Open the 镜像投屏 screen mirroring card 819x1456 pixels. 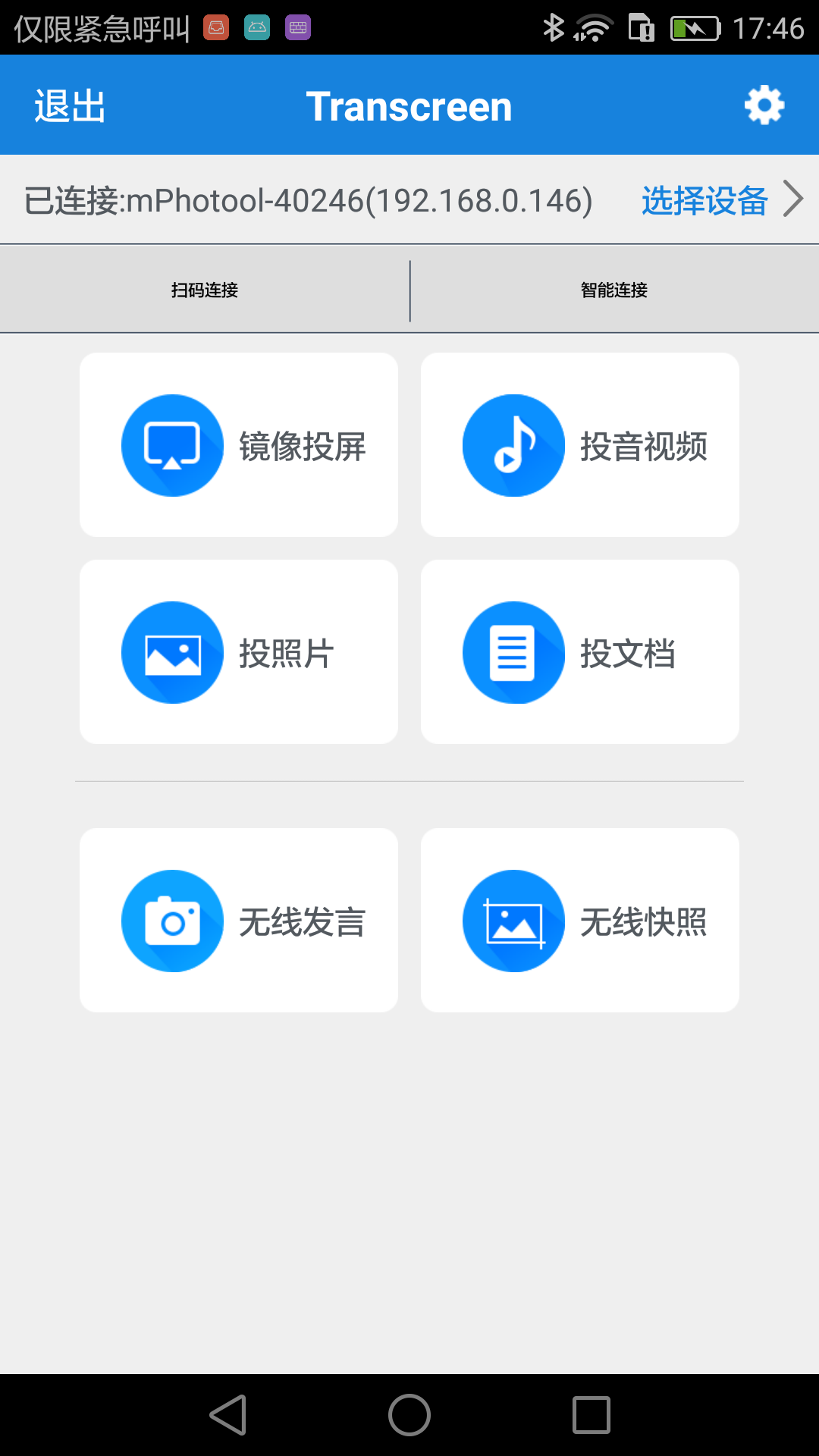pyautogui.click(x=239, y=445)
